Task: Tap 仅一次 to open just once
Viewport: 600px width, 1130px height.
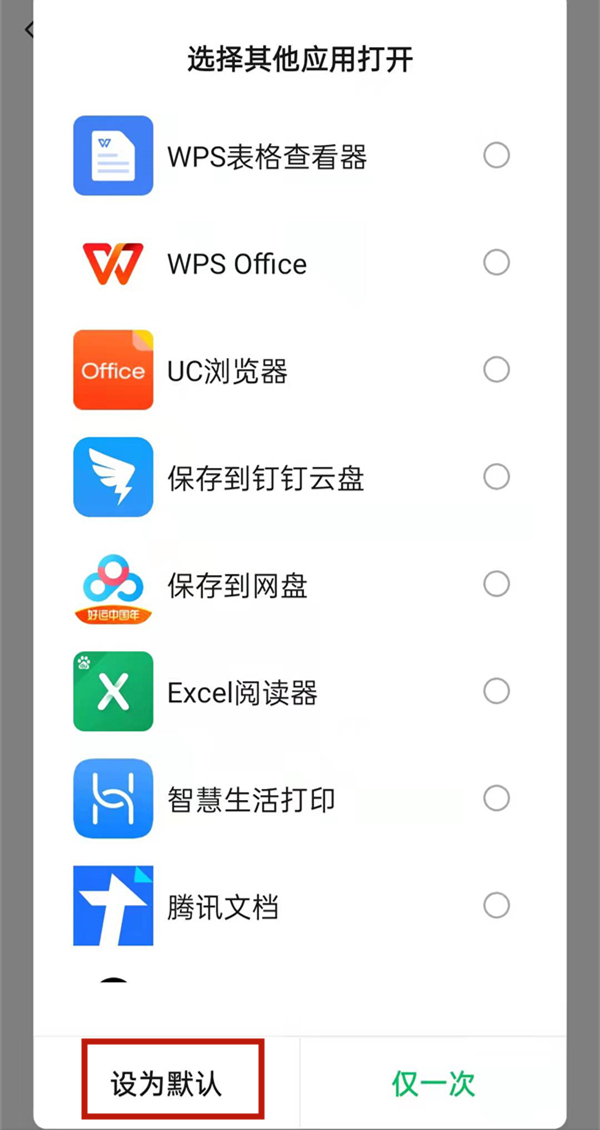Action: point(432,1084)
